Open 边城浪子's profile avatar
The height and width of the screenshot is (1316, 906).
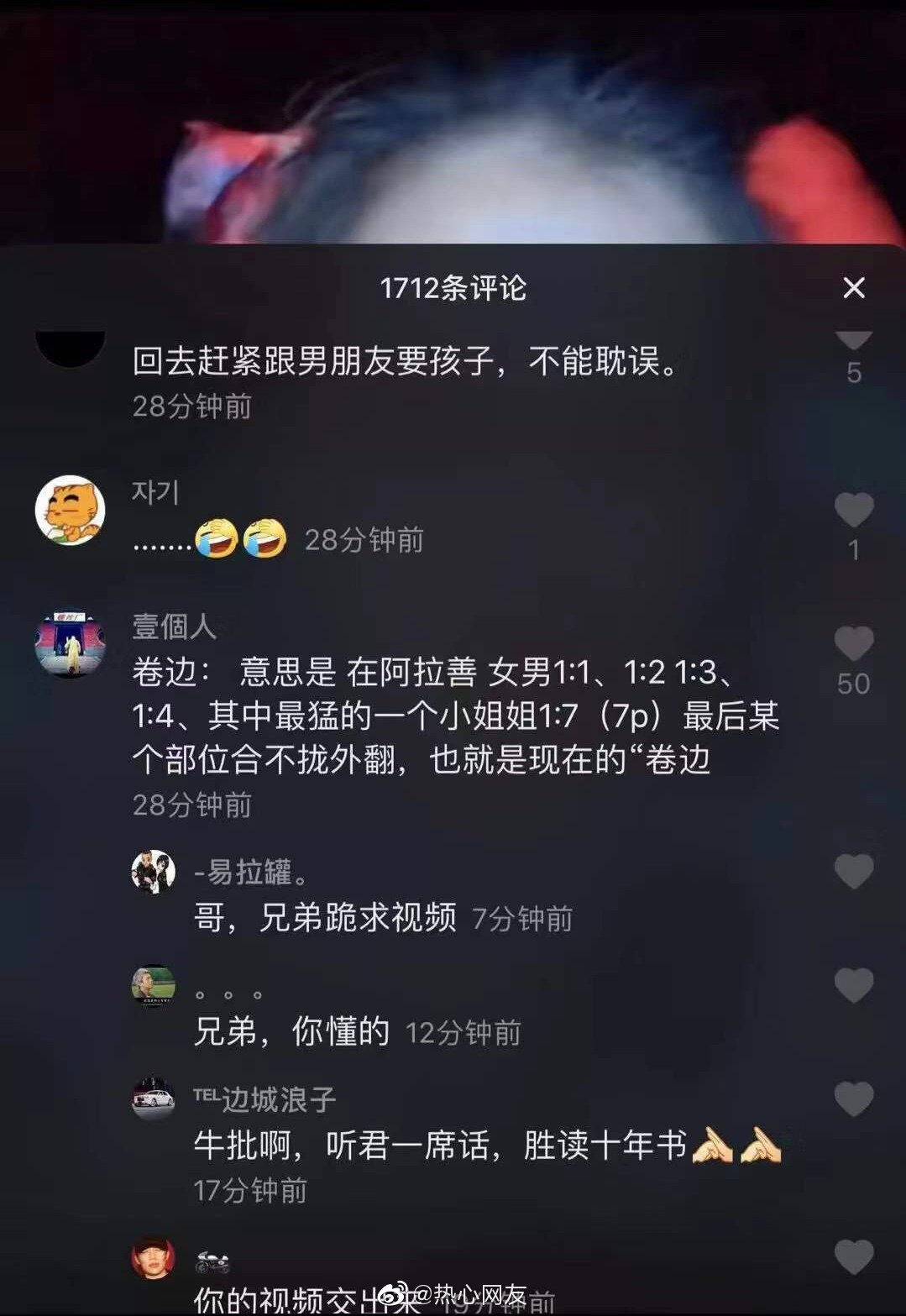click(154, 1098)
